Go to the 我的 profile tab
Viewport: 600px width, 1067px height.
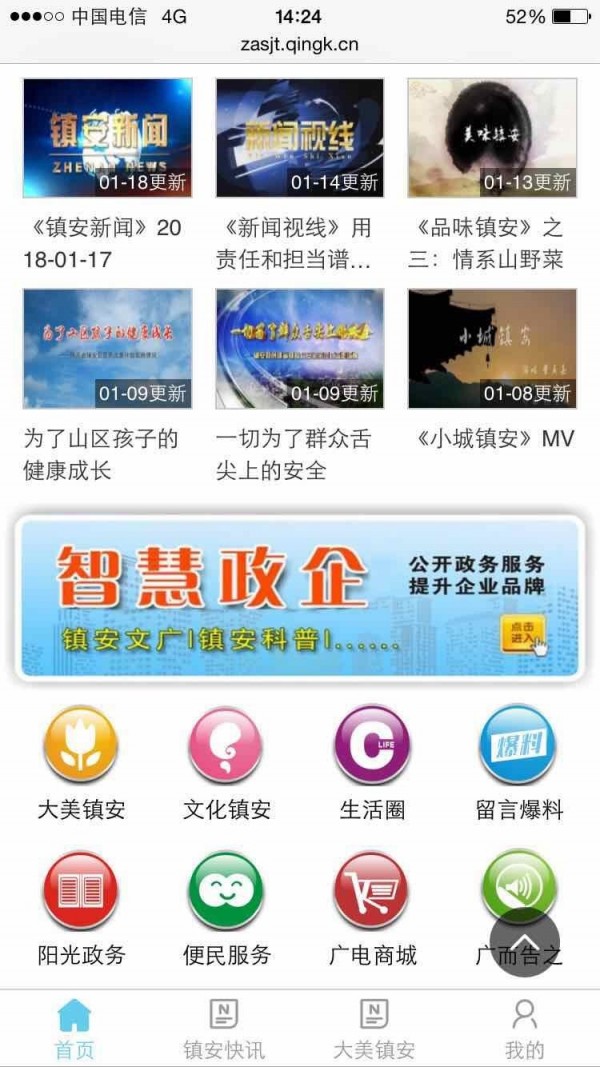(524, 1029)
